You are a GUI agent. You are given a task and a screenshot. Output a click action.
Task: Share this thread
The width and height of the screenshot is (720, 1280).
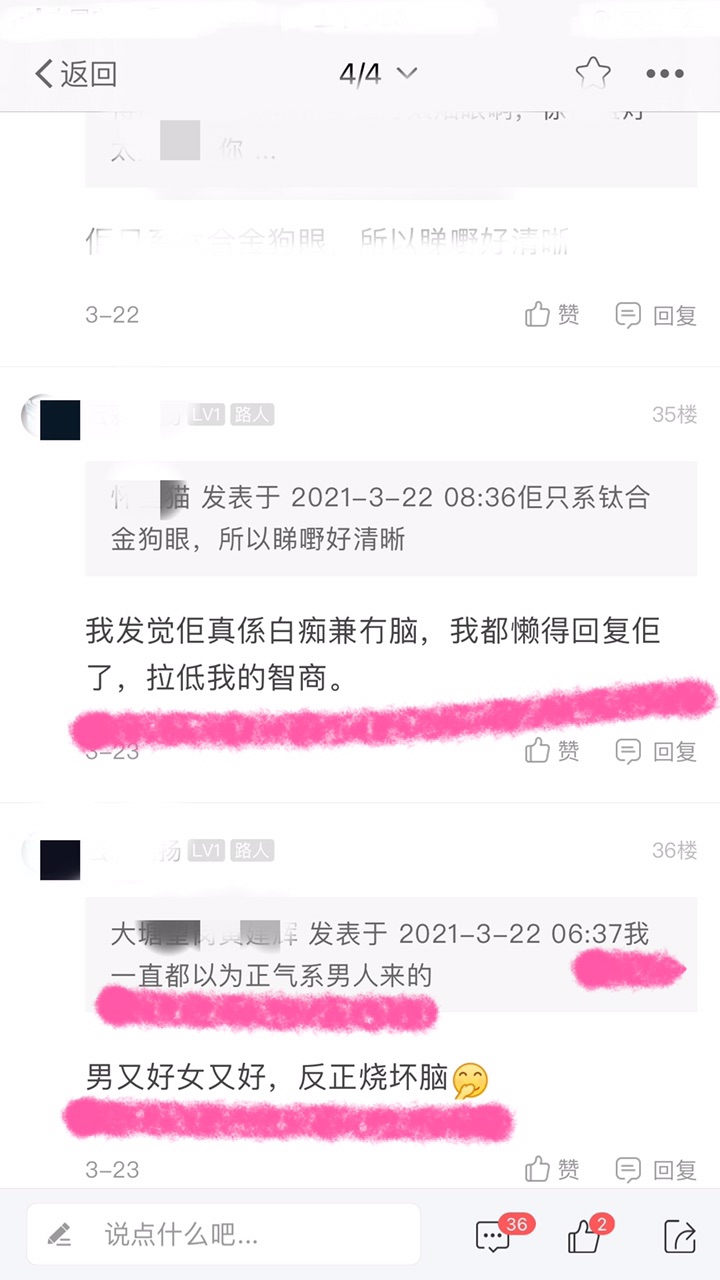point(679,1237)
